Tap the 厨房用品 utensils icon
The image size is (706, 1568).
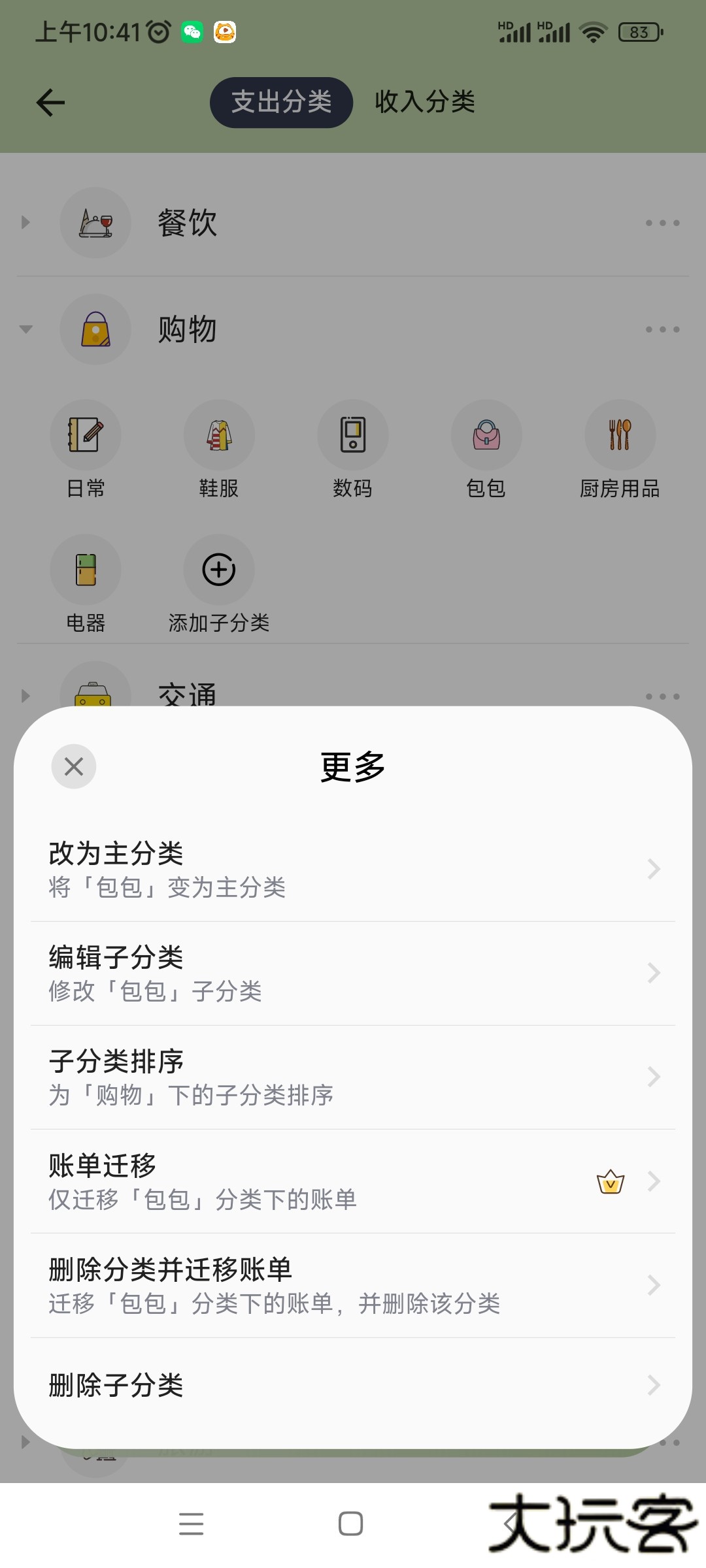[620, 434]
